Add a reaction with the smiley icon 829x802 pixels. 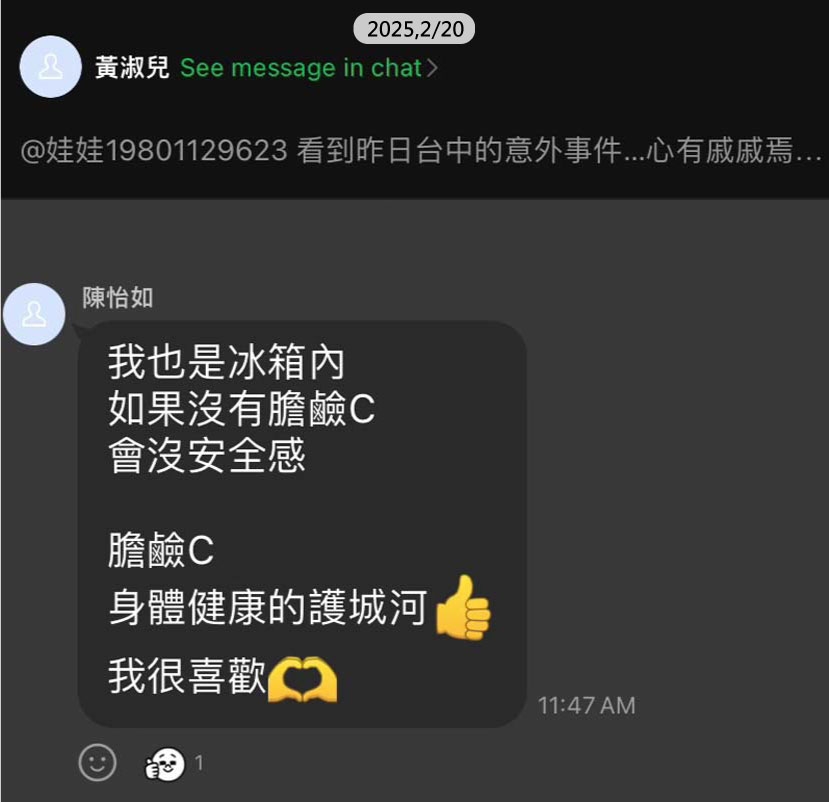coord(97,764)
